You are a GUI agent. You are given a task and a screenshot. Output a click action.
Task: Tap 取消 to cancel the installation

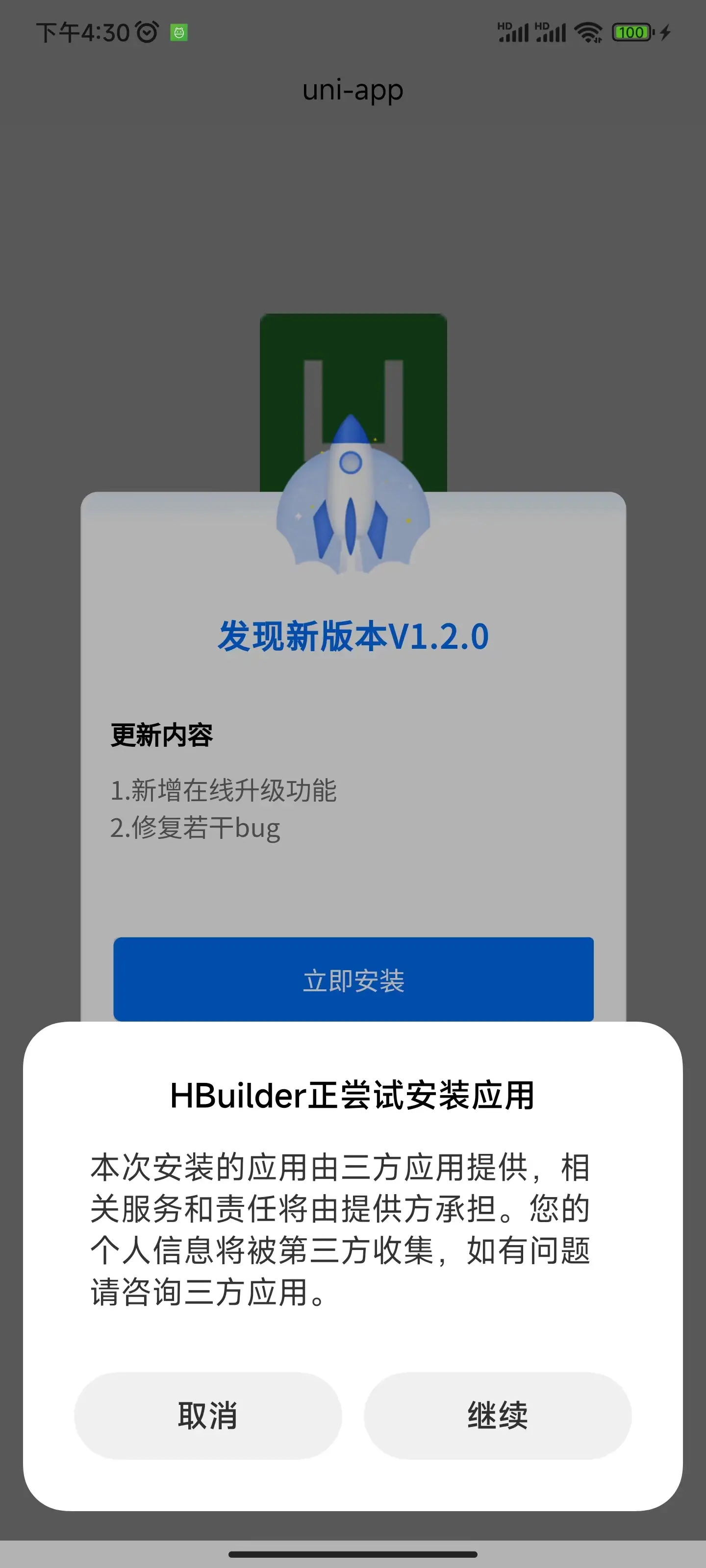click(208, 1415)
